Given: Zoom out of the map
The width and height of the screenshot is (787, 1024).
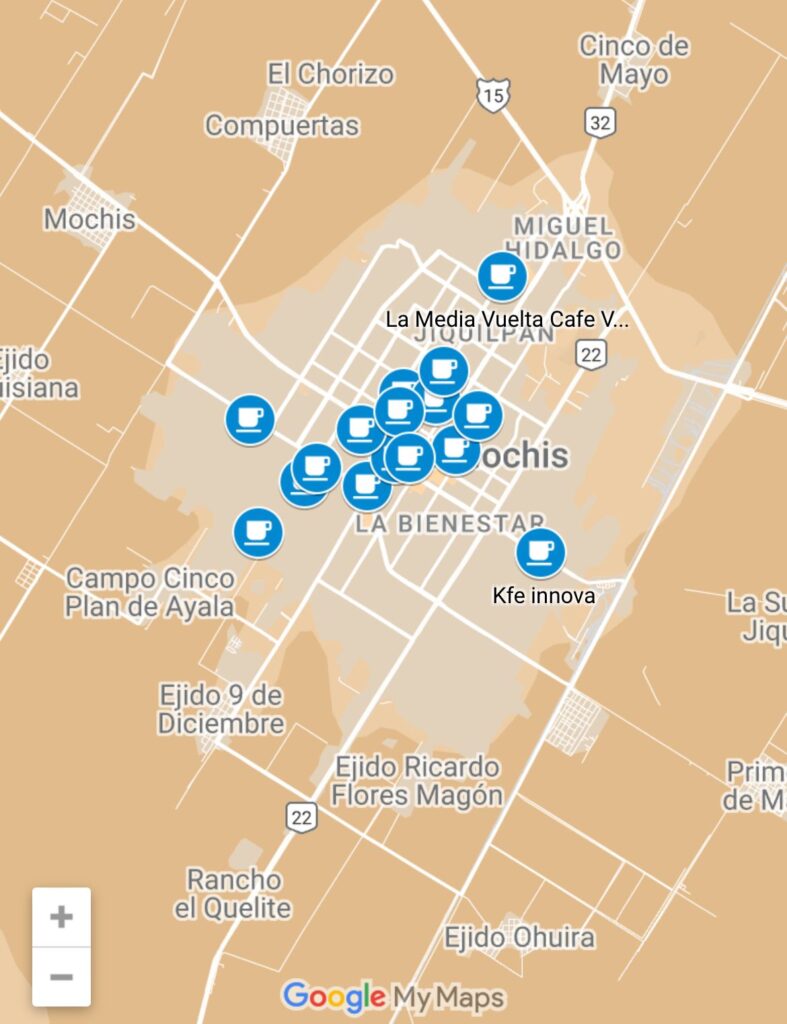Looking at the screenshot, I should click(x=61, y=975).
